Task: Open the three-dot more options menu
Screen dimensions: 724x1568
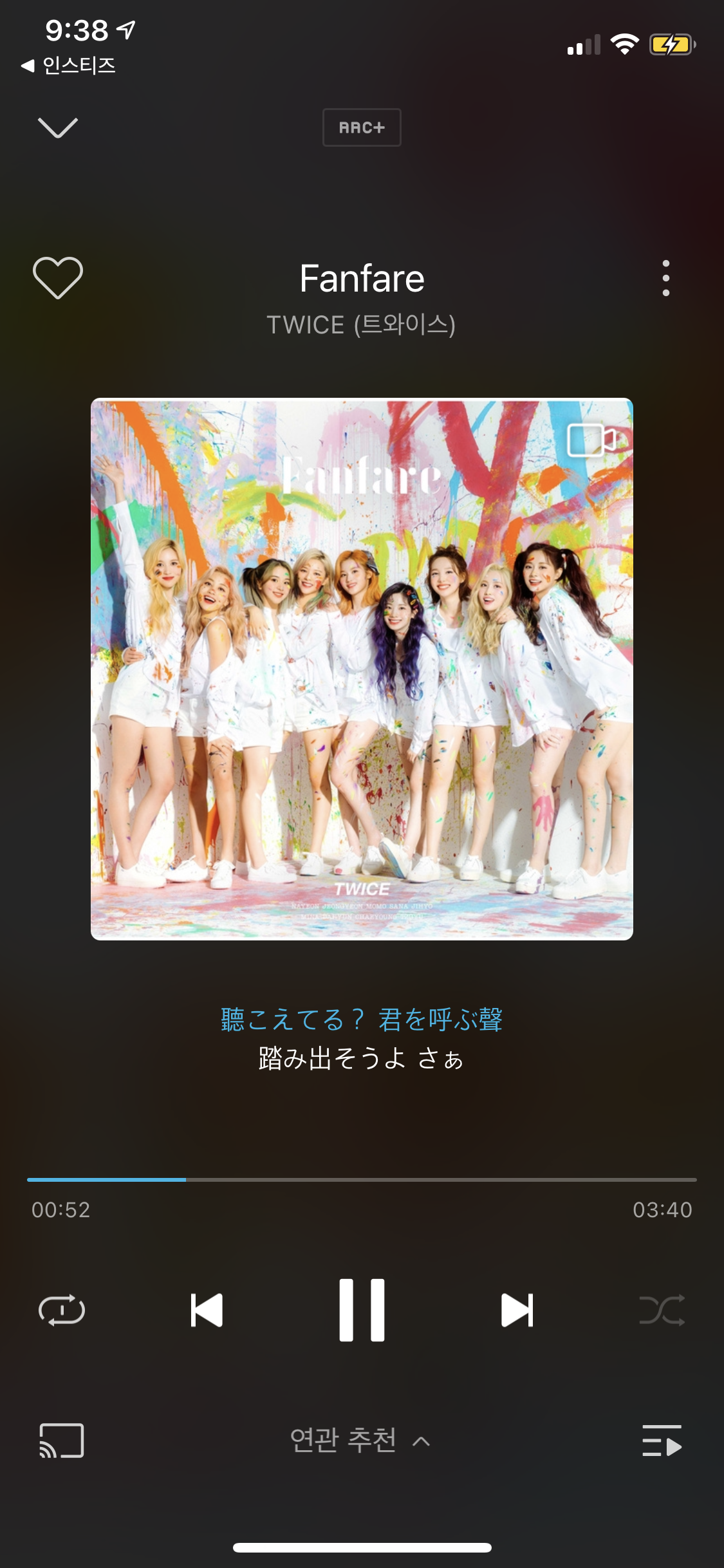Action: coord(665,278)
